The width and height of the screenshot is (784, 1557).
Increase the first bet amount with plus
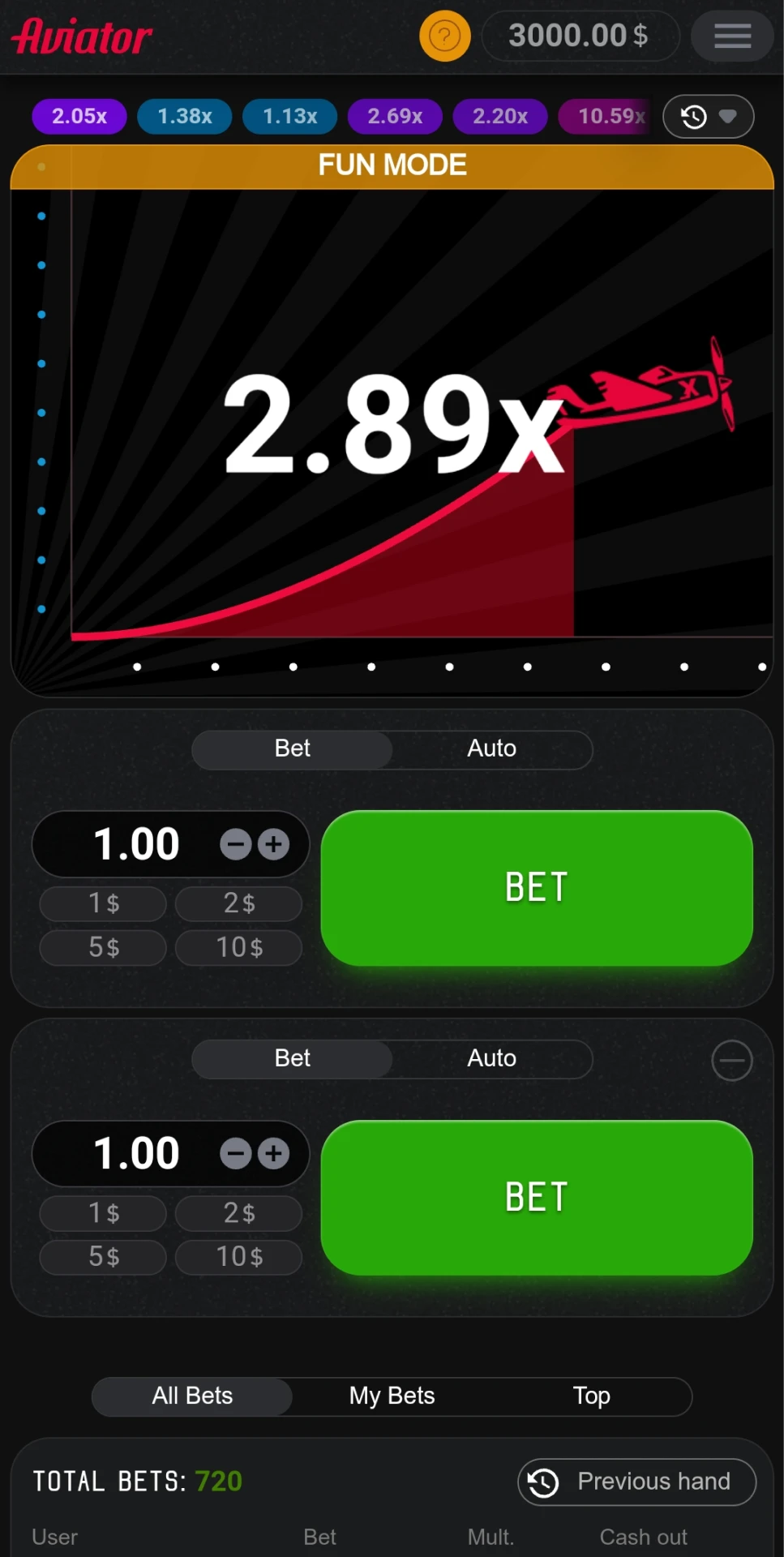[273, 844]
